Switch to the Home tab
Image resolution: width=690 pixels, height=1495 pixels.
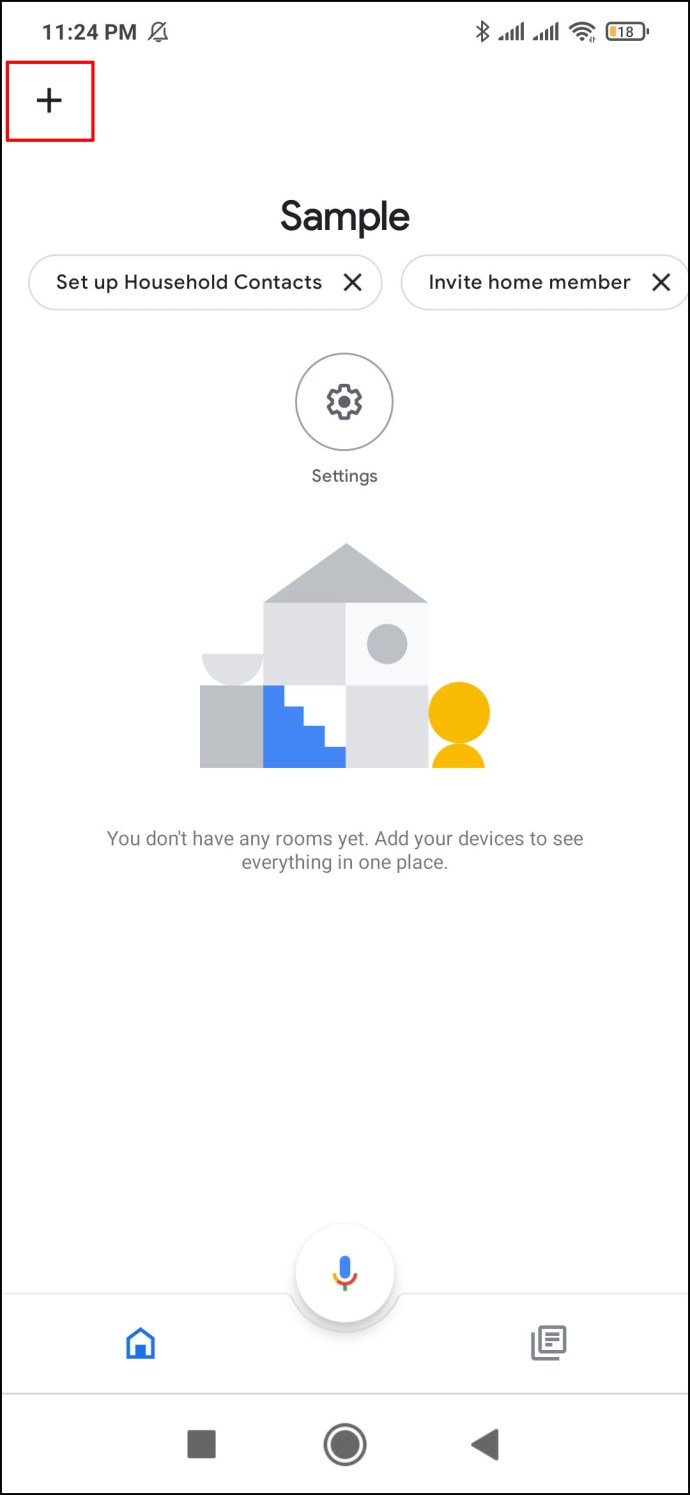(141, 1343)
